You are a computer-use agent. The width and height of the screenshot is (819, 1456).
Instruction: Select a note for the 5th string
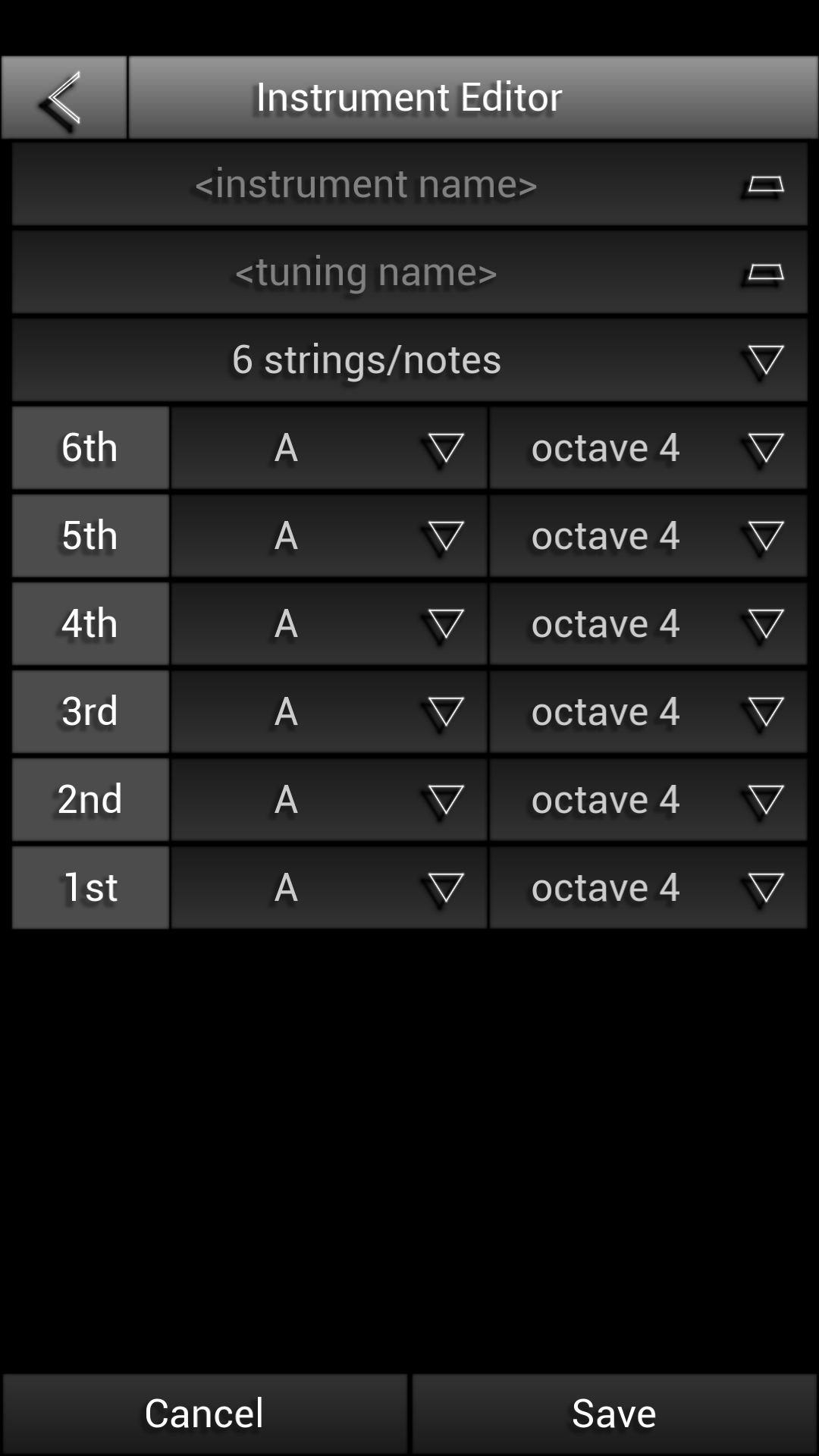pyautogui.click(x=329, y=535)
